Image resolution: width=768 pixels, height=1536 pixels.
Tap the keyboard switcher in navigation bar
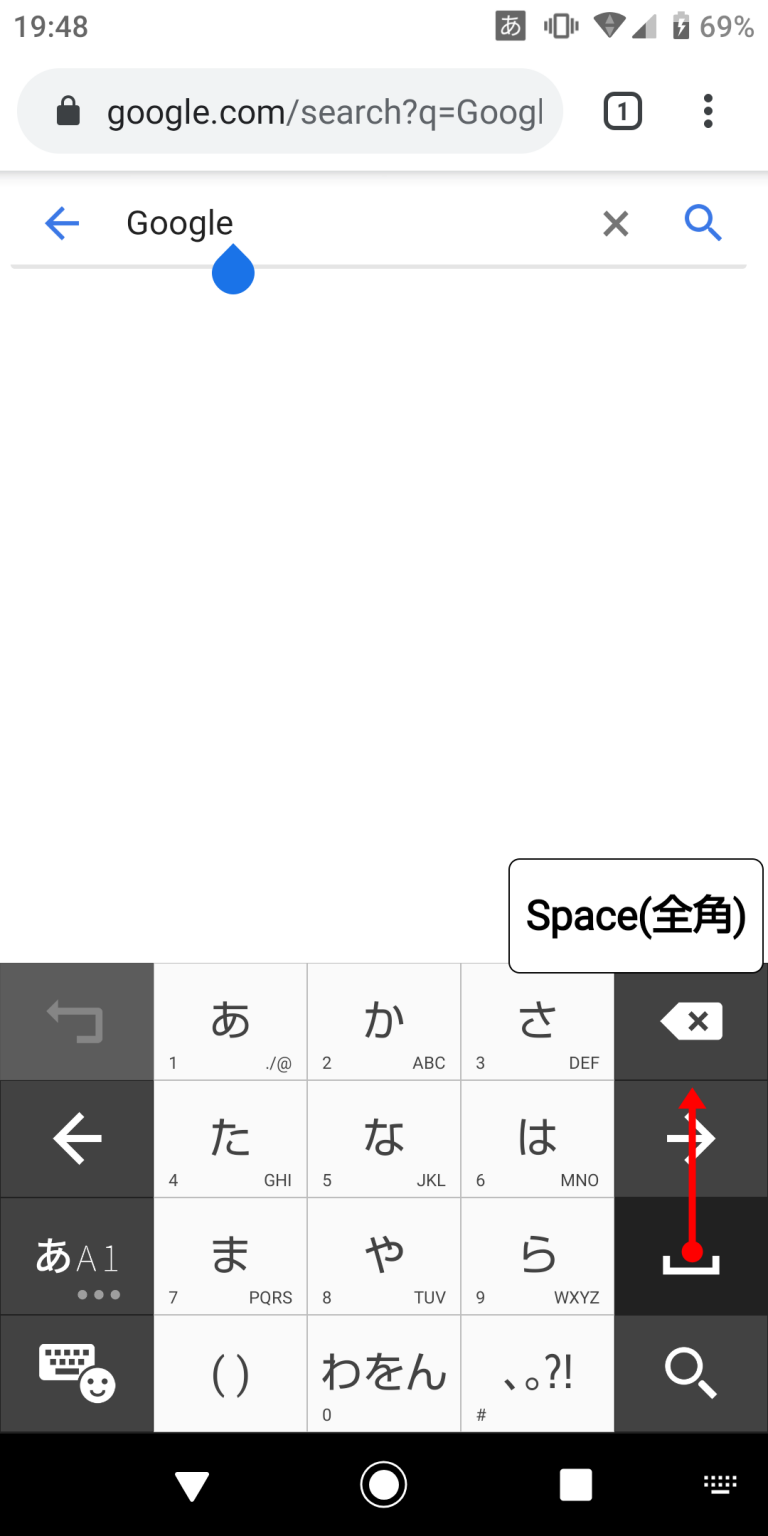(720, 1485)
